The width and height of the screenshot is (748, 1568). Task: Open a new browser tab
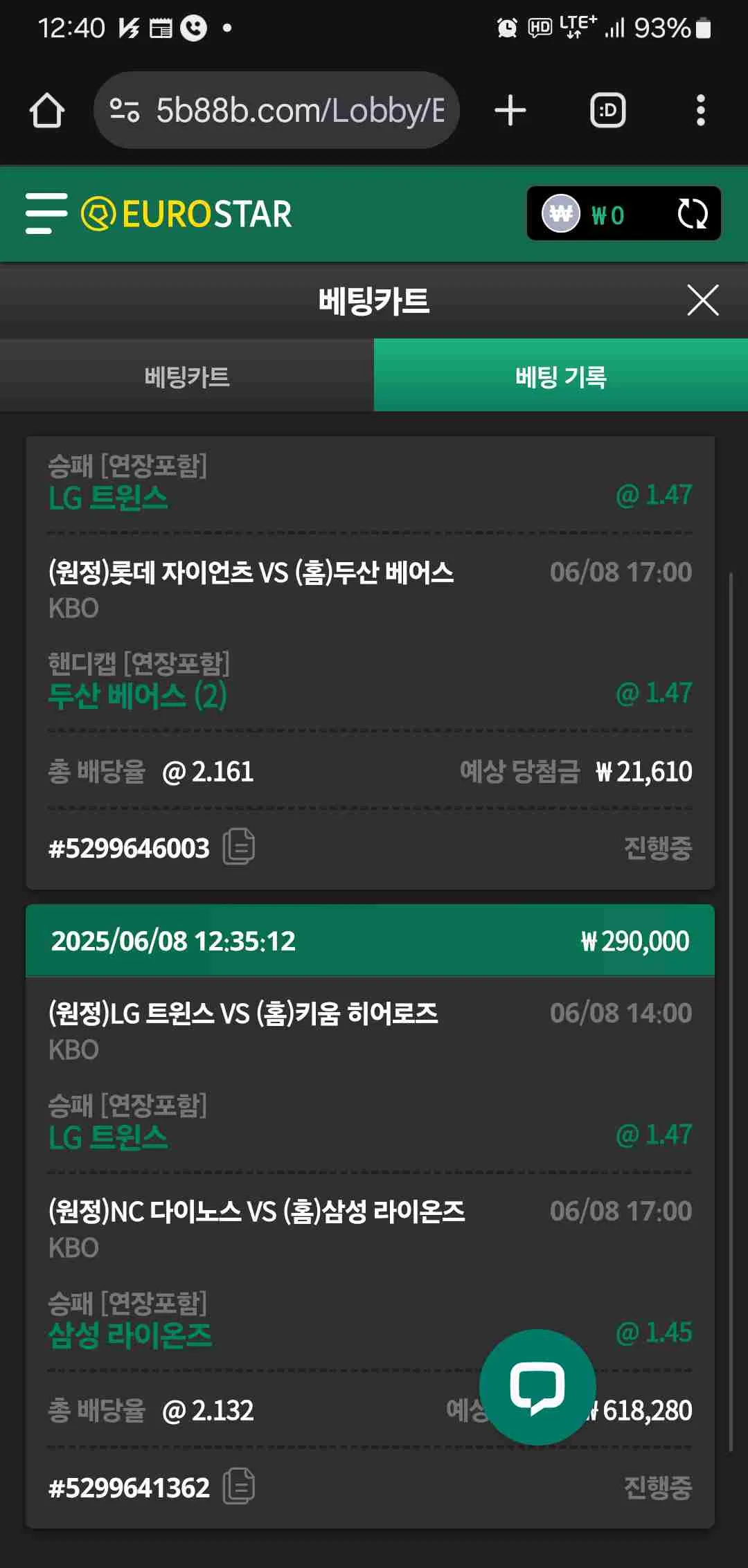(510, 111)
